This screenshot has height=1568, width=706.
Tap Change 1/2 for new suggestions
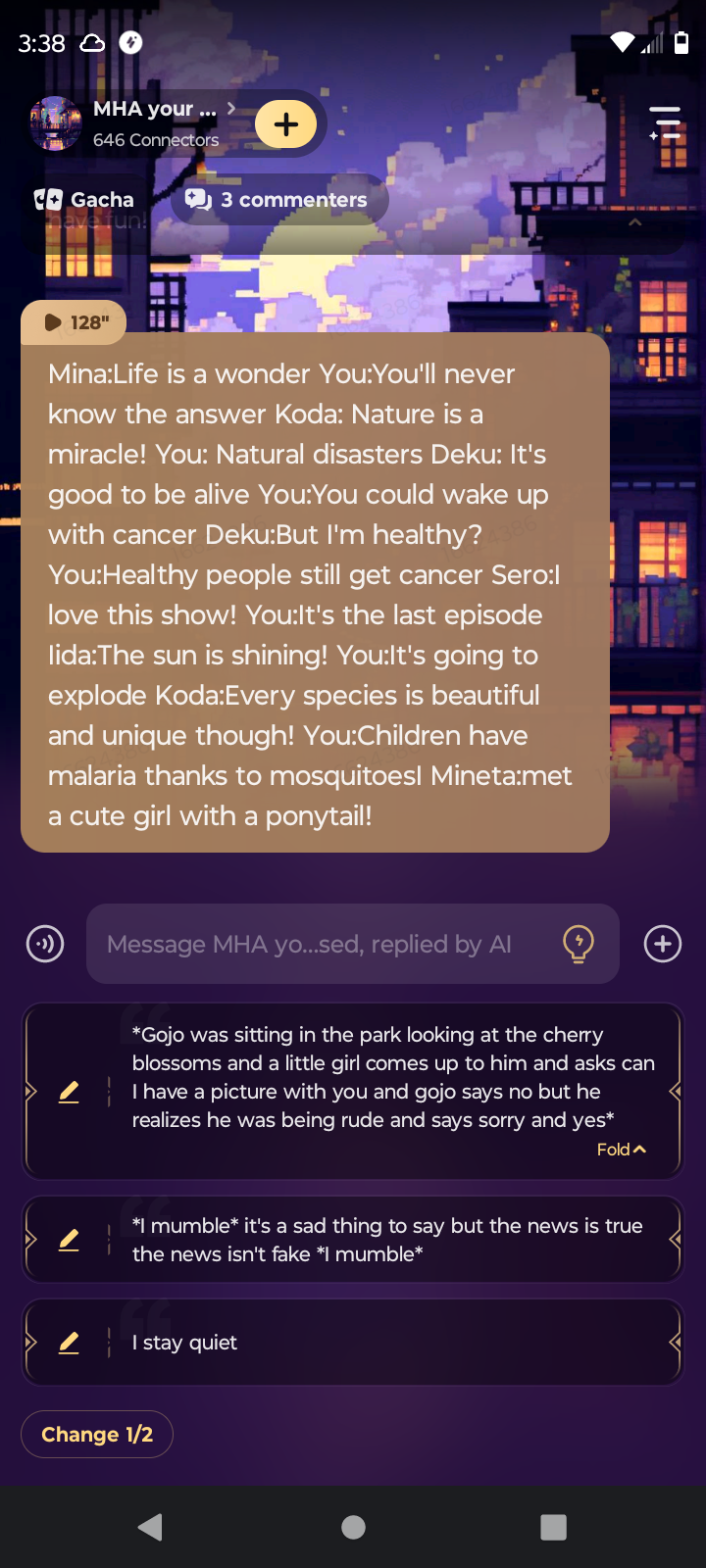coord(97,1435)
